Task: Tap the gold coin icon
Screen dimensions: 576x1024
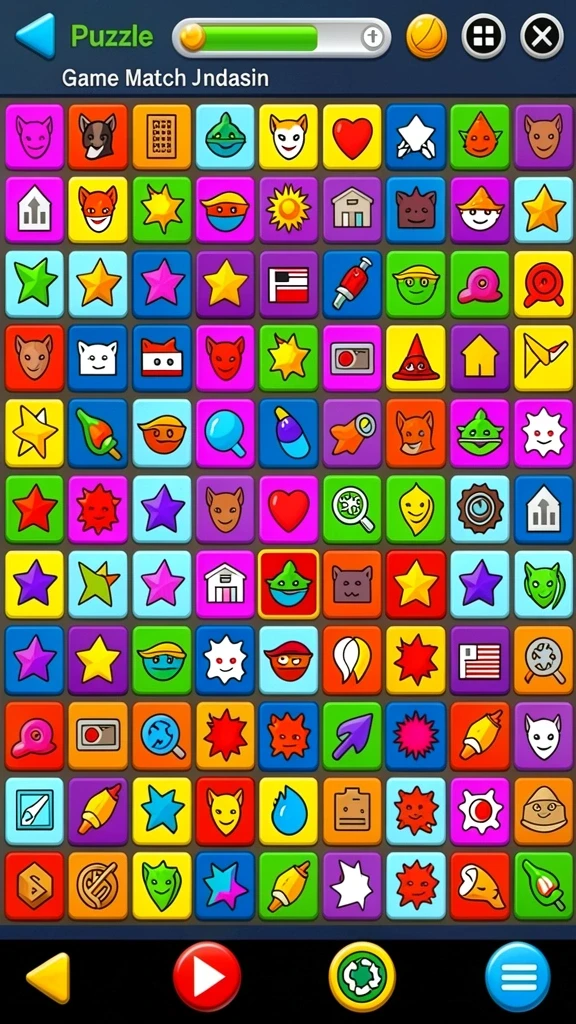Action: point(426,37)
